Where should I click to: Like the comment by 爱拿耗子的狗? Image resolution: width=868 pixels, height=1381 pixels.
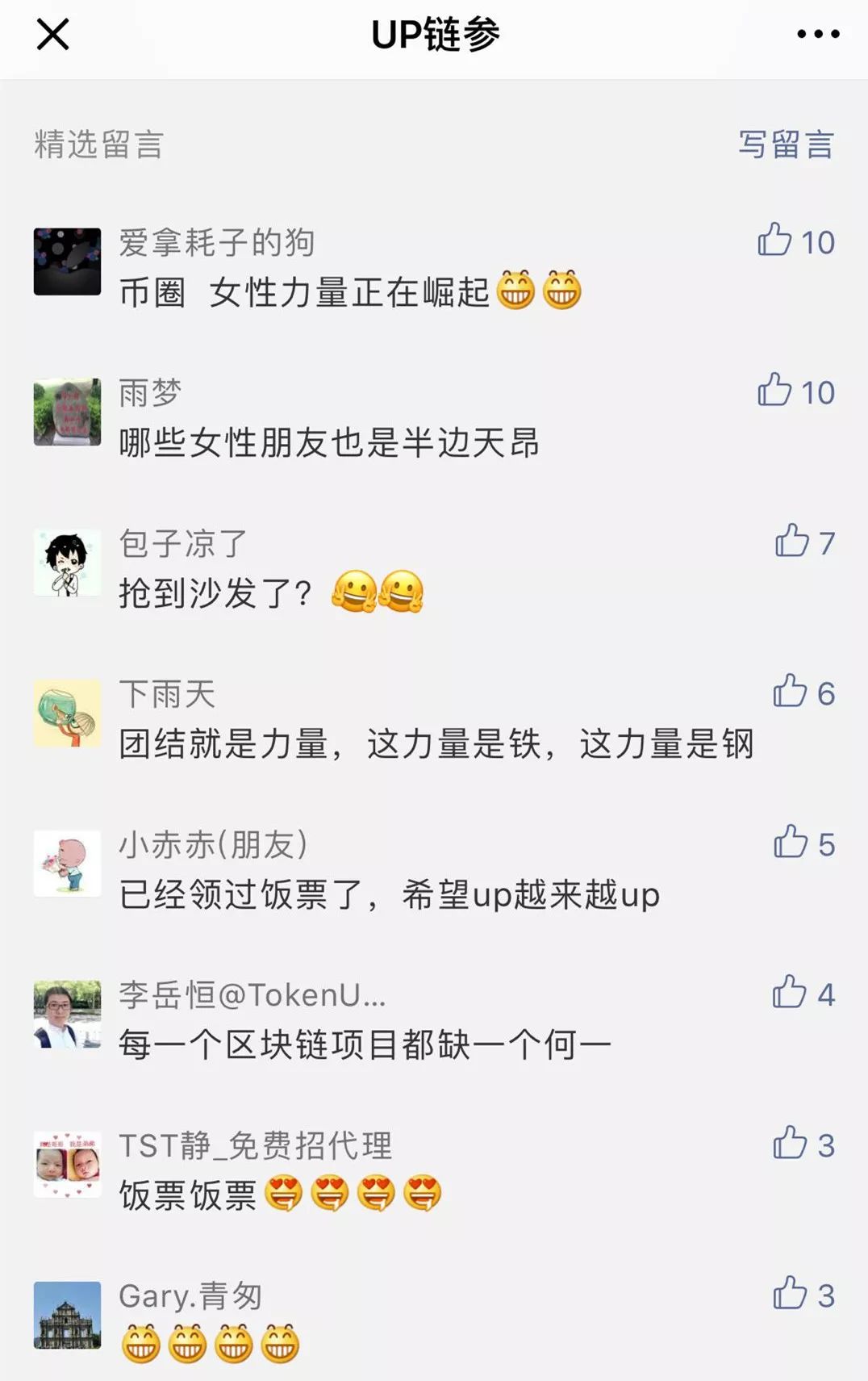(x=775, y=241)
